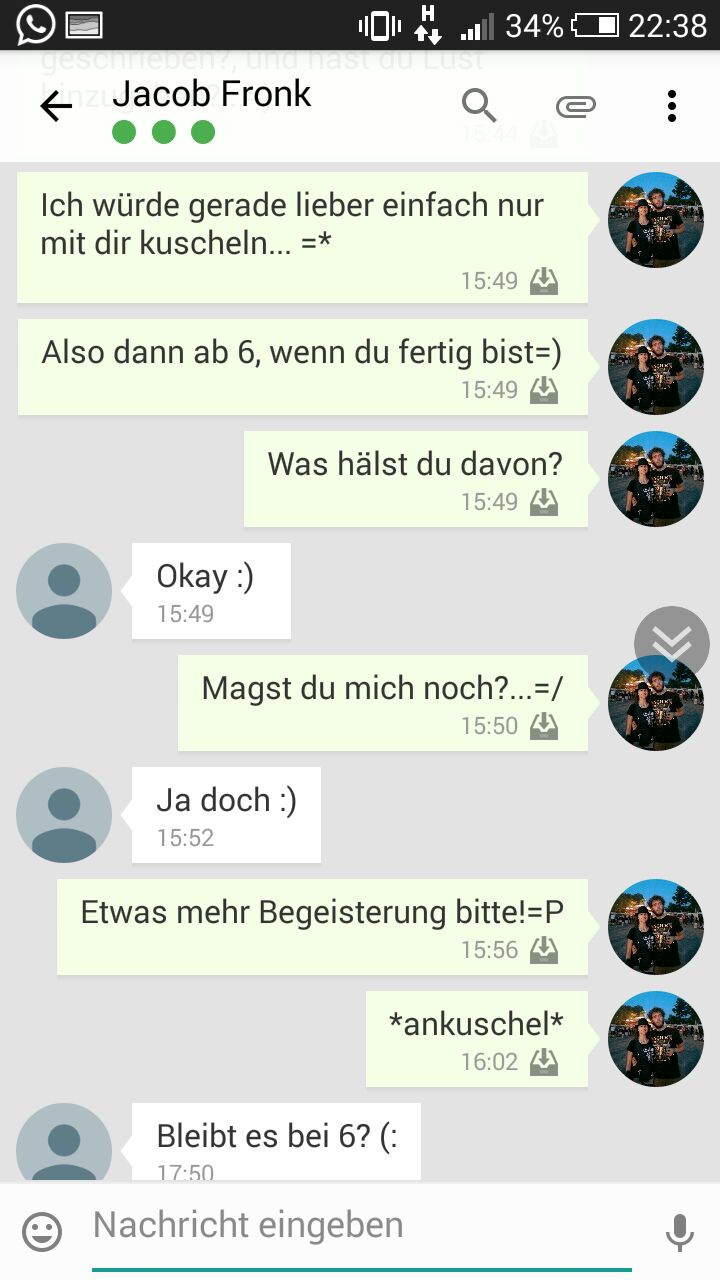This screenshot has width=720, height=1280.
Task: Tap profile photo beside 'Was hälst du davon?'
Action: (x=656, y=479)
